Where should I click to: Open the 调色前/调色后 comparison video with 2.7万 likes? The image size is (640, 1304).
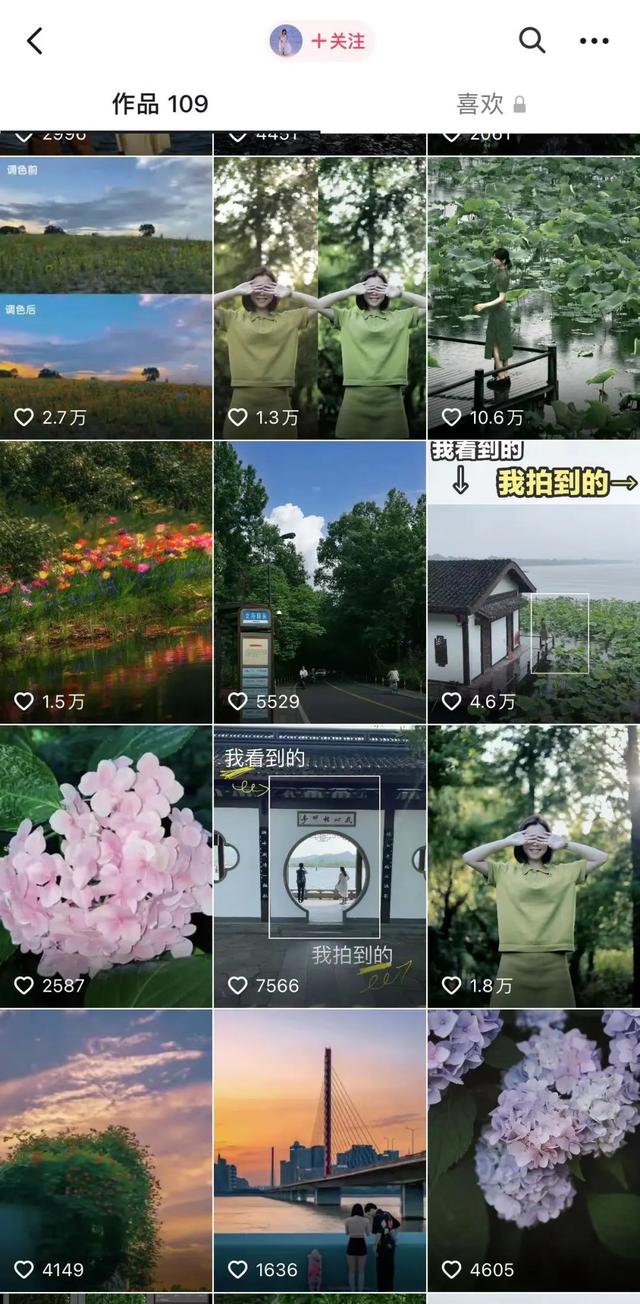click(106, 297)
